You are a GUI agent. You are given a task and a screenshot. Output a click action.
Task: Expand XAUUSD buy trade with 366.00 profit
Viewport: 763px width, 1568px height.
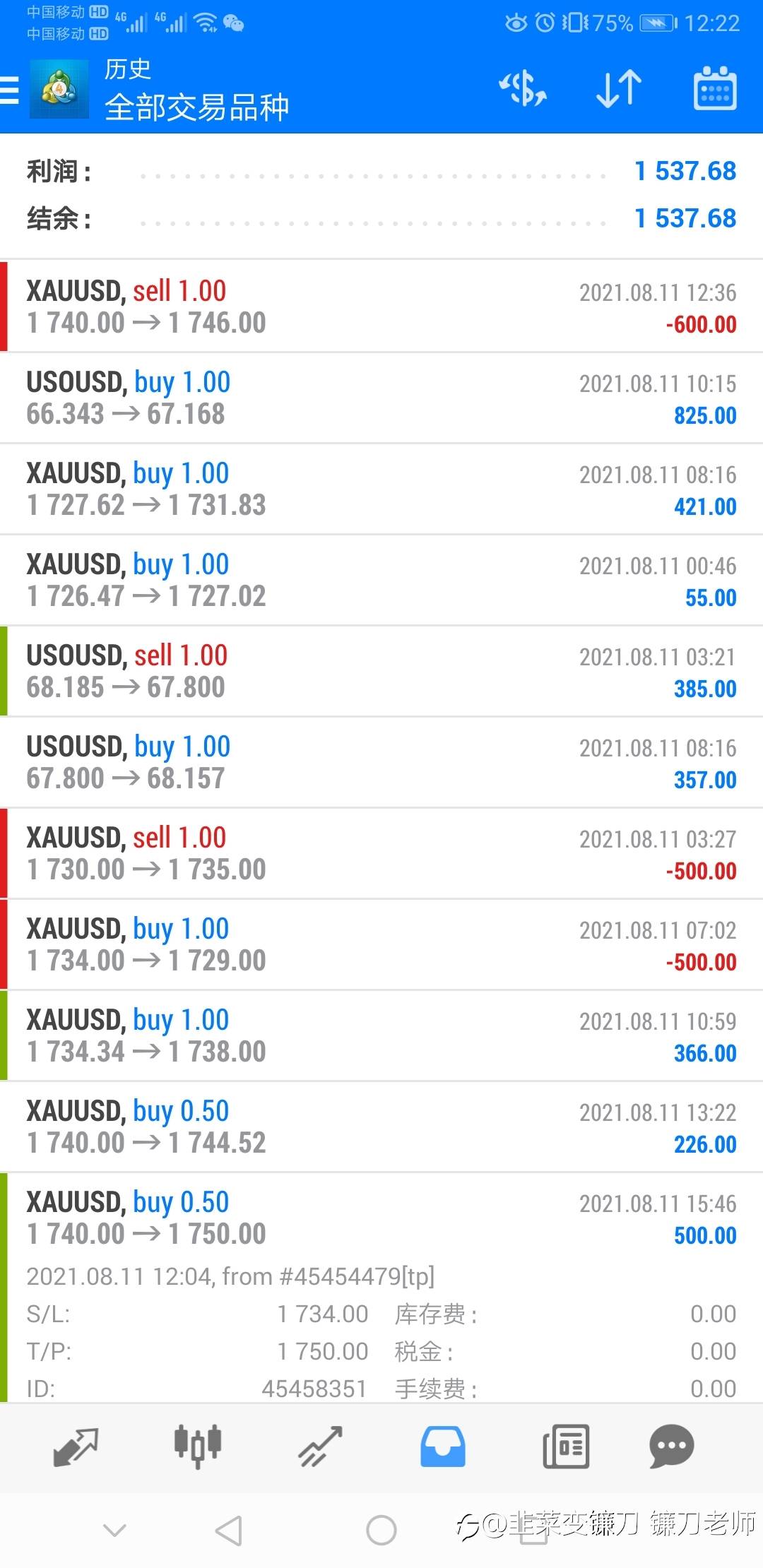point(381,1035)
